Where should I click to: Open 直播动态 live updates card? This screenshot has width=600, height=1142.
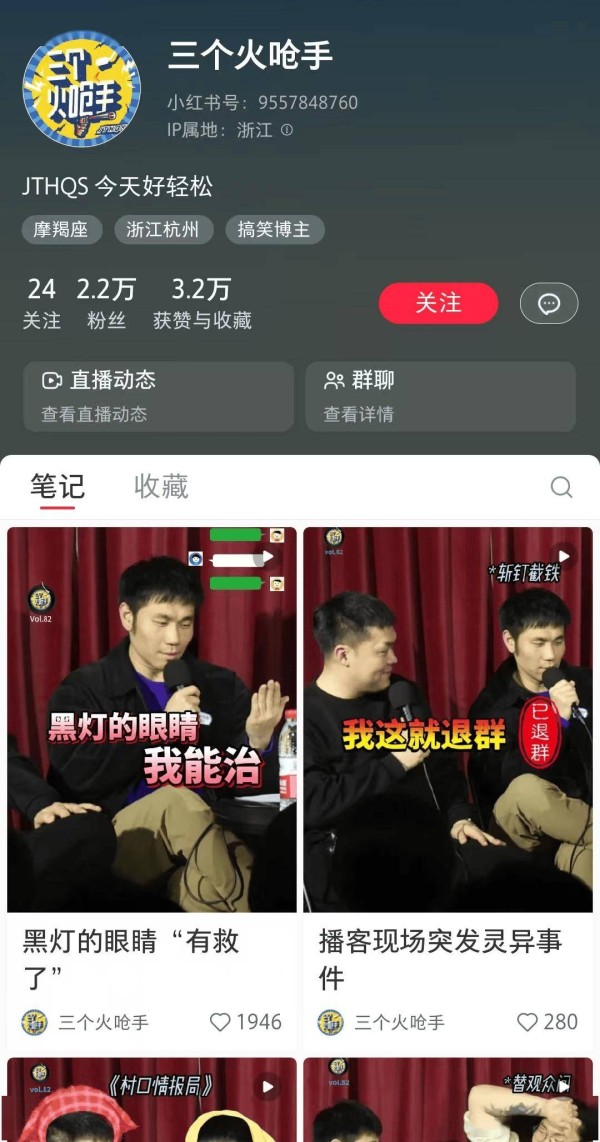coord(158,396)
